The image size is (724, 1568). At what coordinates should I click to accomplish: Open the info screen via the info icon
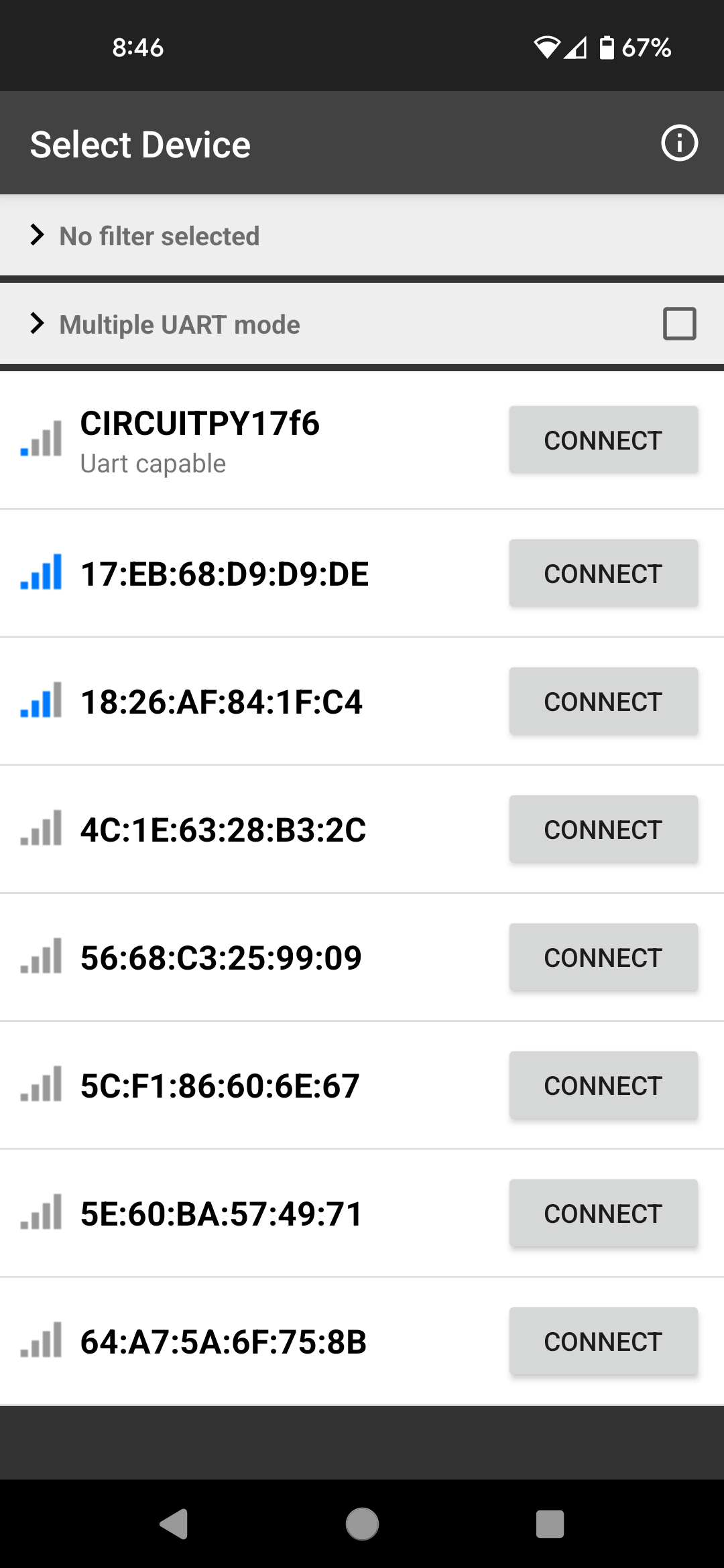[x=680, y=143]
